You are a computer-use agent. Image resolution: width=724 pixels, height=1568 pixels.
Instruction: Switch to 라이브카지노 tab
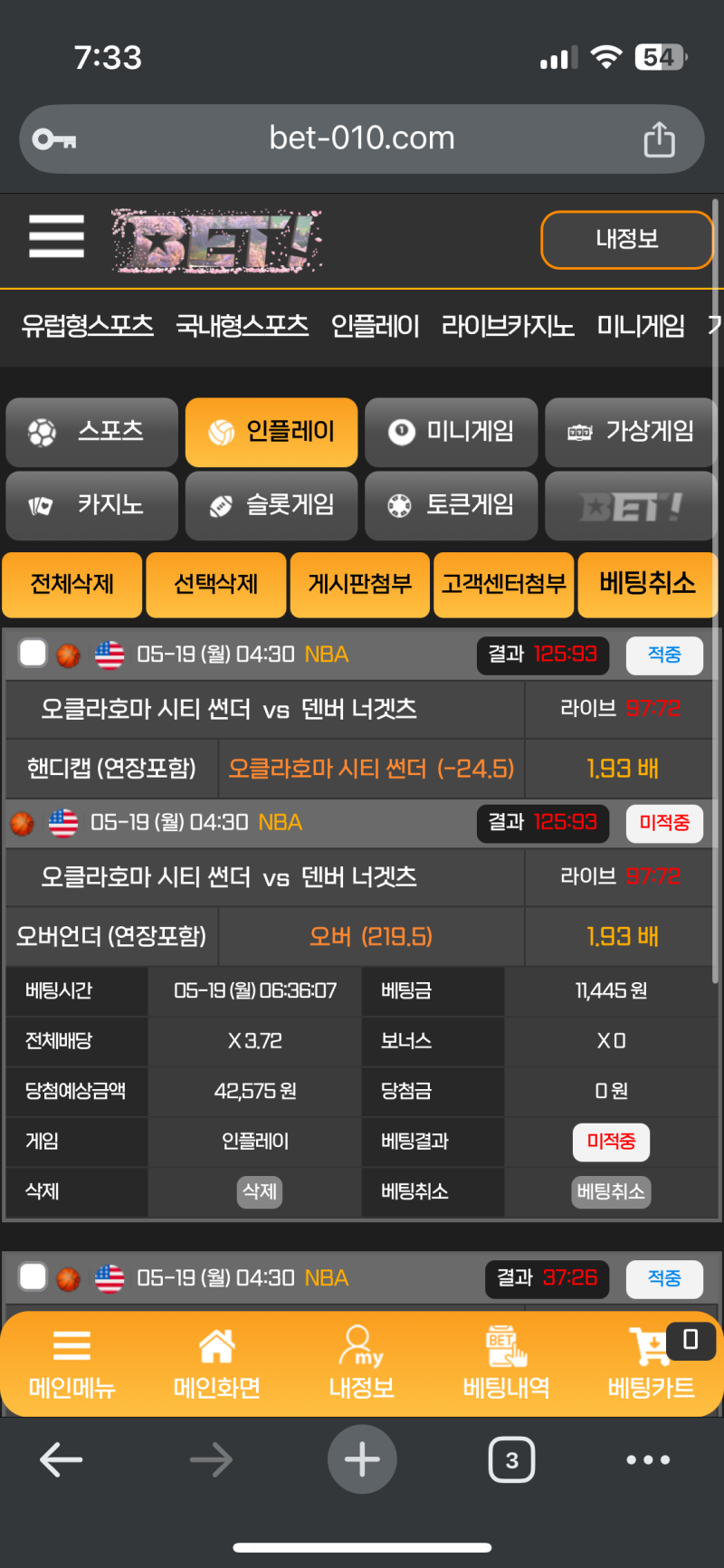pyautogui.click(x=508, y=325)
